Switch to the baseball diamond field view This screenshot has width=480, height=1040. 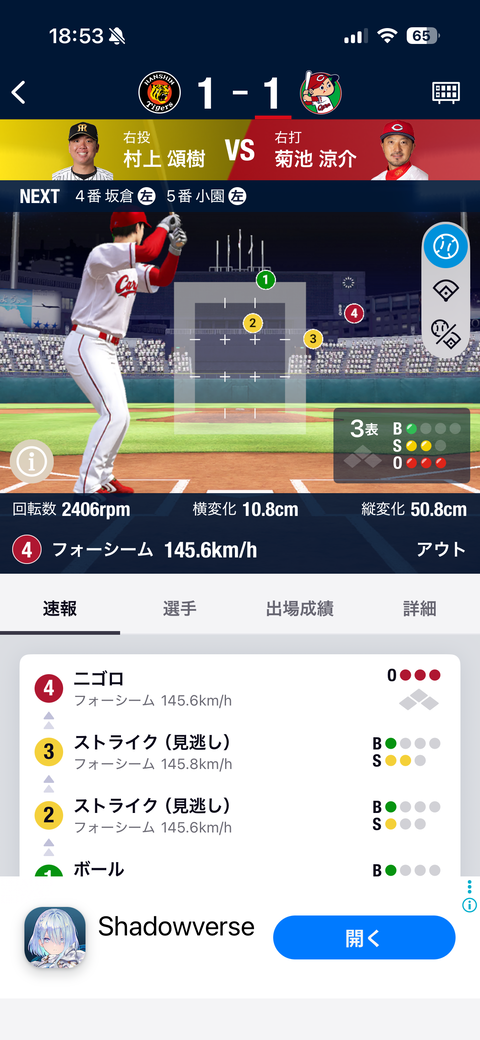[x=446, y=290]
